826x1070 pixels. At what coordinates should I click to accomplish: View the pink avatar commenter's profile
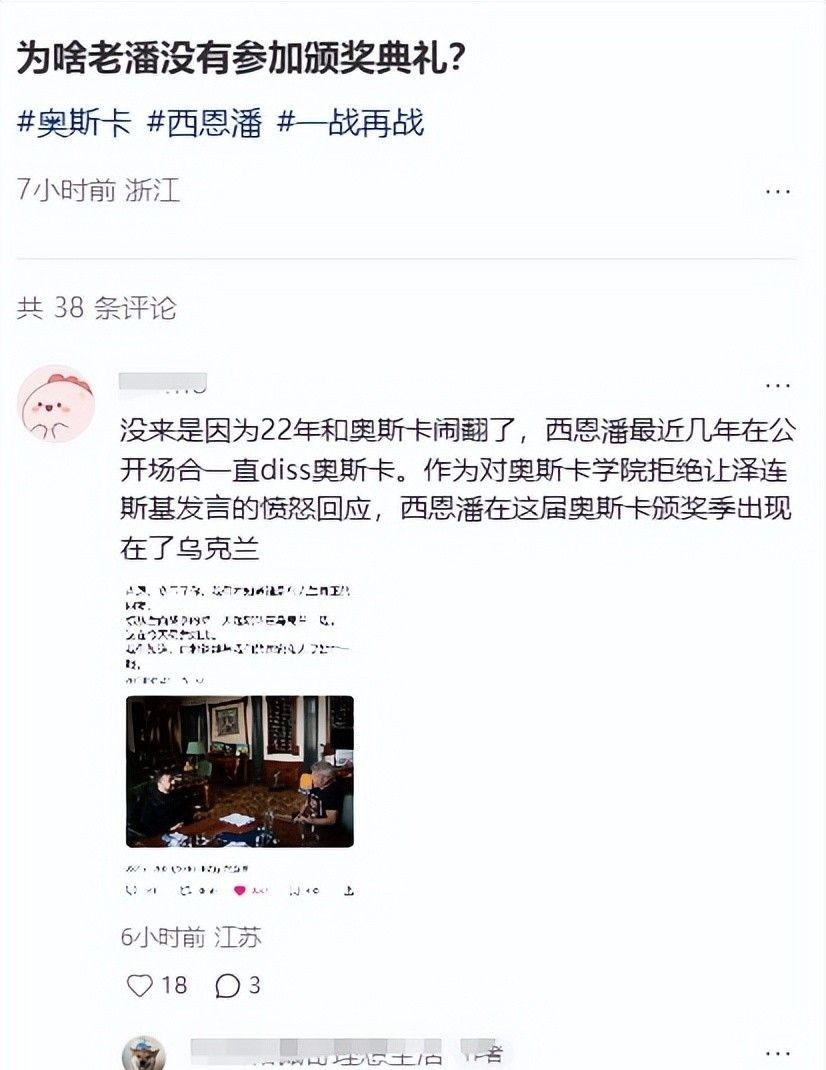click(x=56, y=404)
